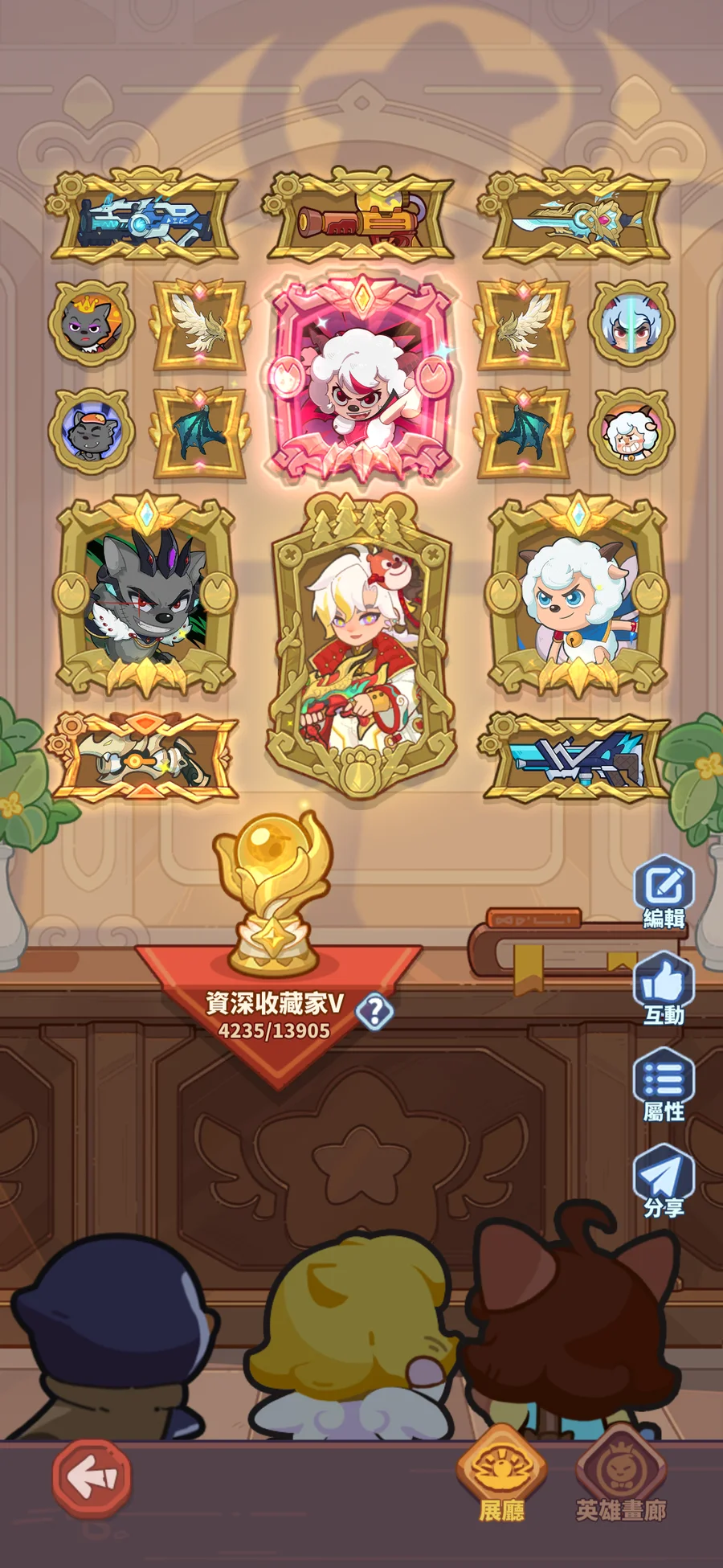Viewport: 723px width, 1568px height.
Task: Switch to the 英雄畫廊 tab
Action: (621, 1476)
